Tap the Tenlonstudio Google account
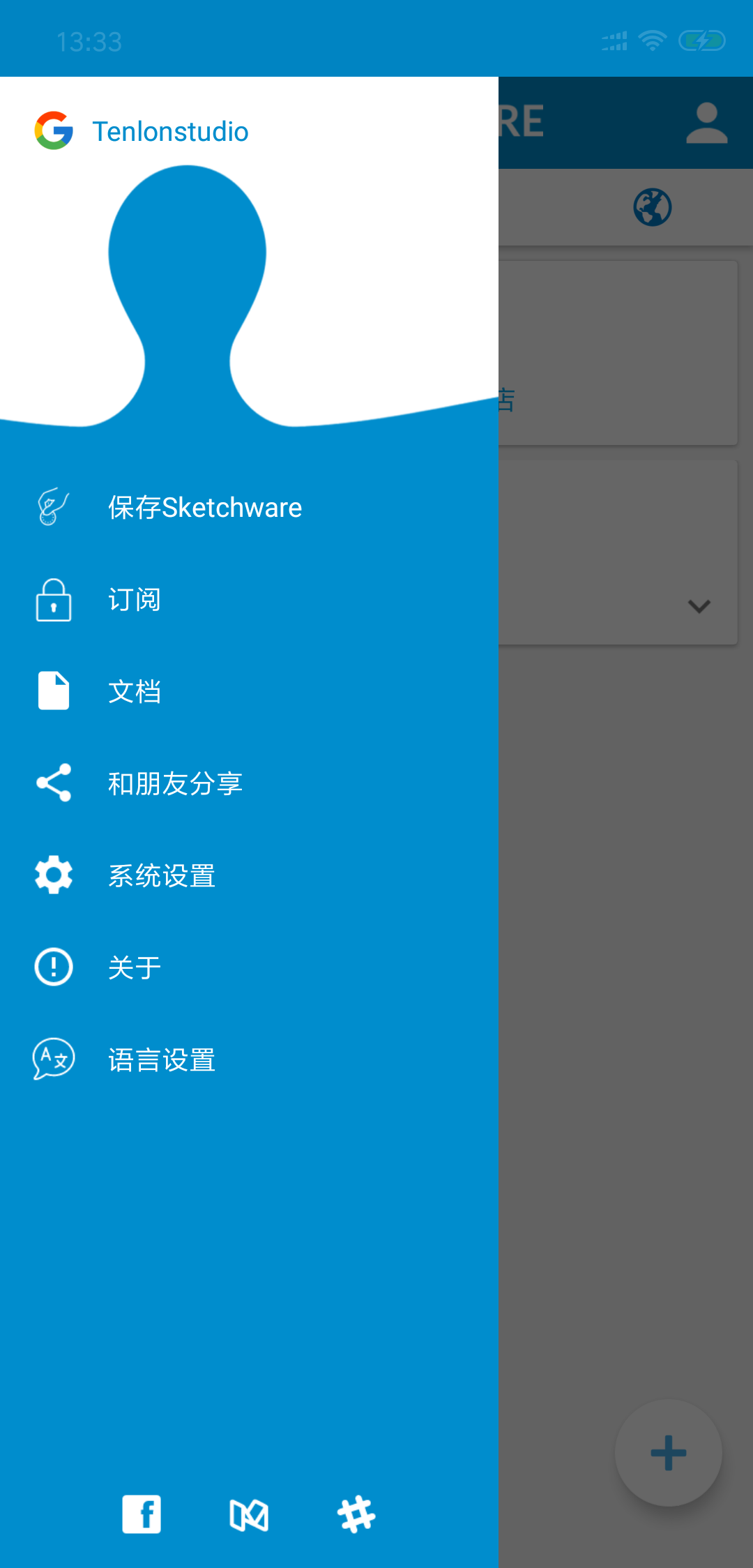This screenshot has height=1568, width=753. click(x=142, y=131)
